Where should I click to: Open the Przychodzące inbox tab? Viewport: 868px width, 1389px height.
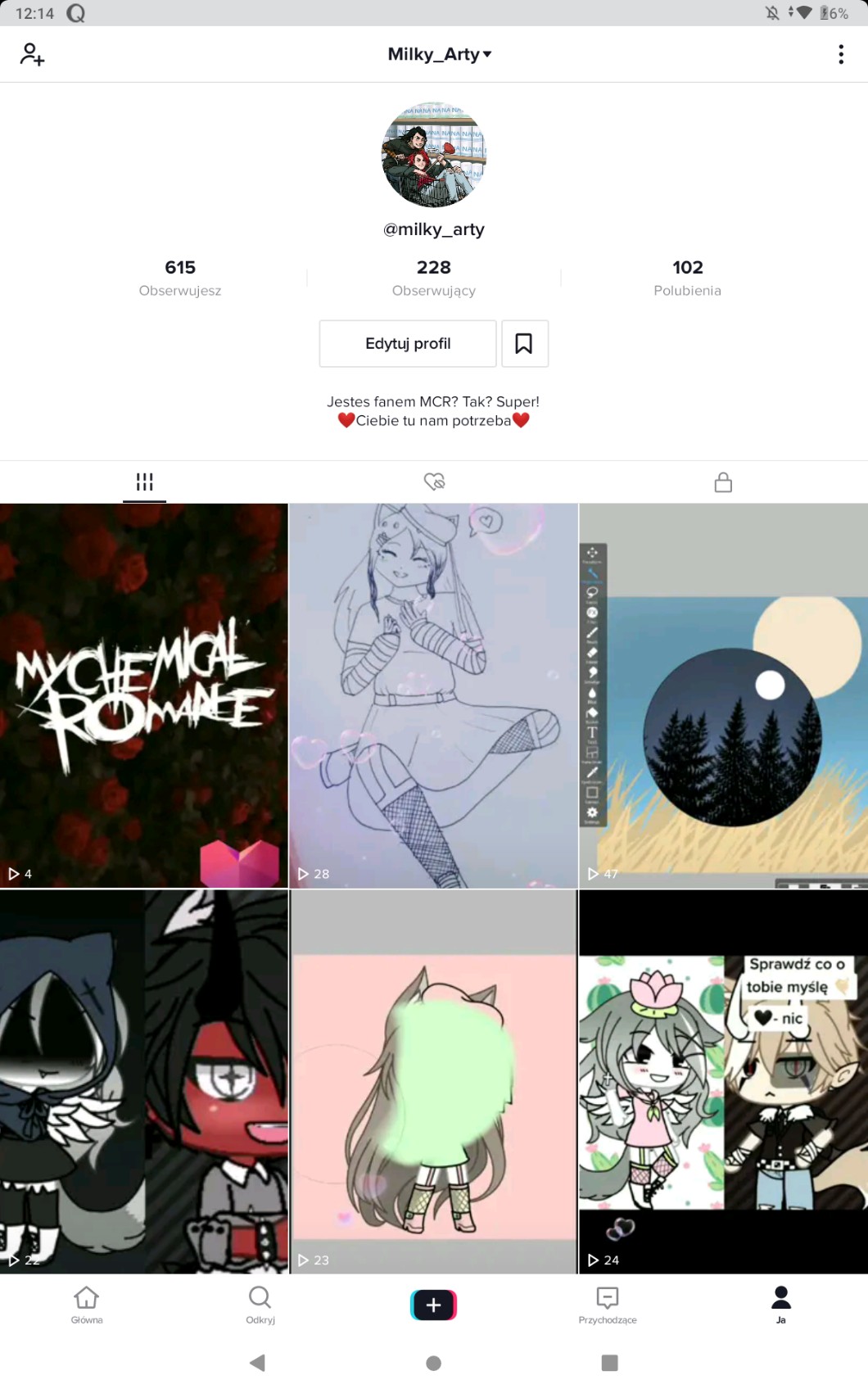608,1304
